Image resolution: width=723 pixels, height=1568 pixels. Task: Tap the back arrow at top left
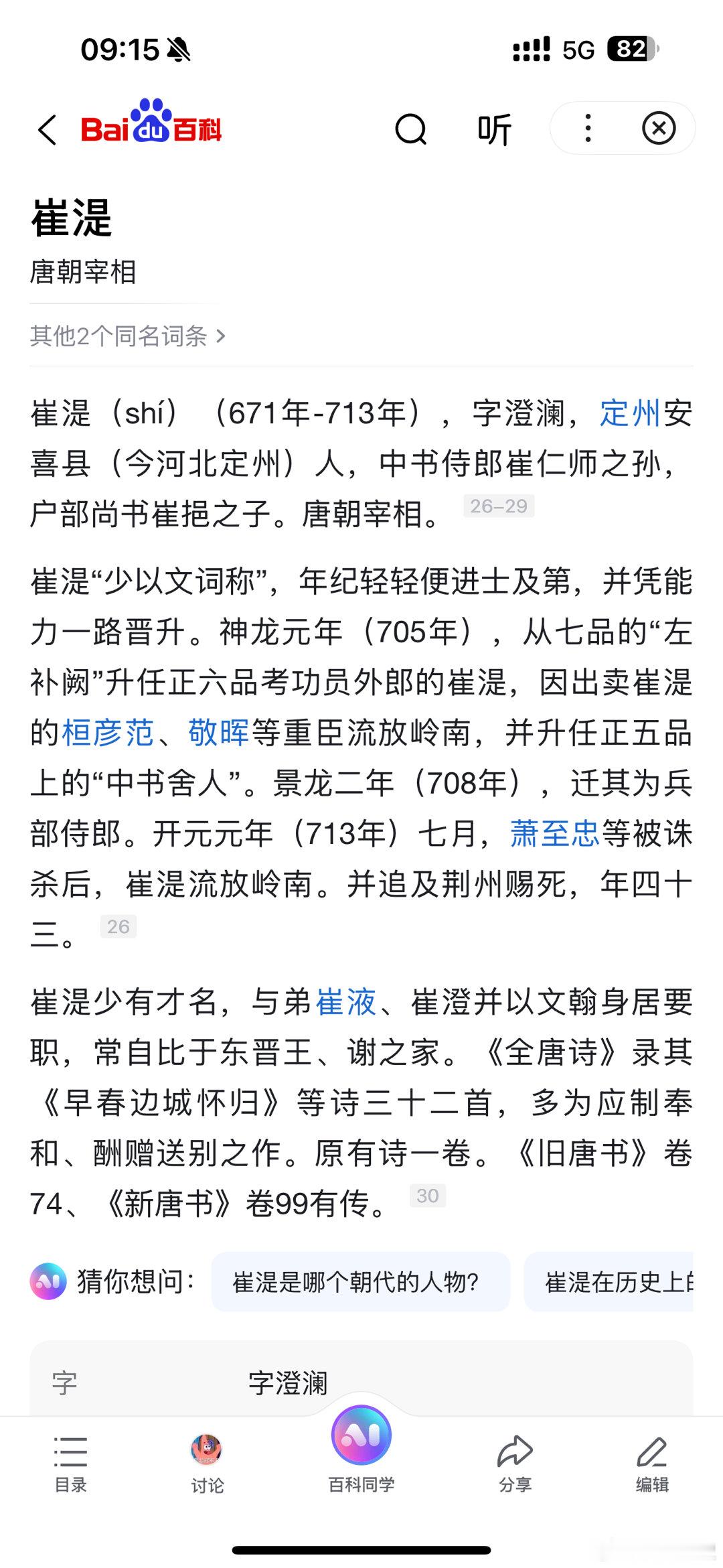[46, 129]
